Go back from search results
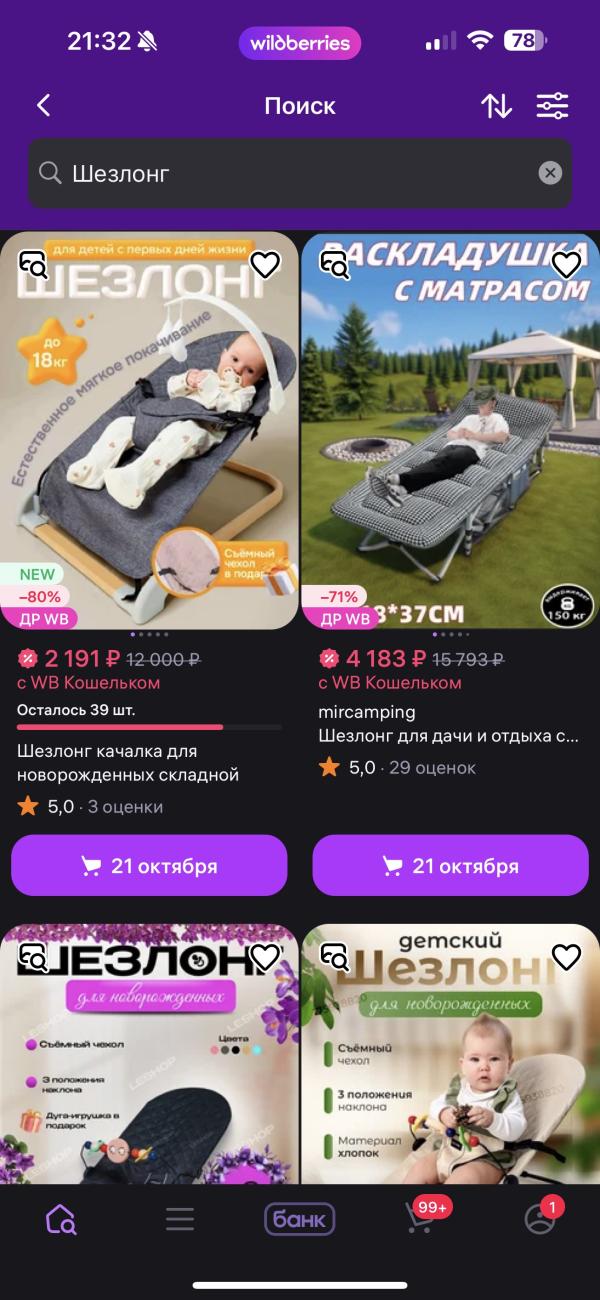Screen dimensions: 600x1300 (x=43, y=106)
